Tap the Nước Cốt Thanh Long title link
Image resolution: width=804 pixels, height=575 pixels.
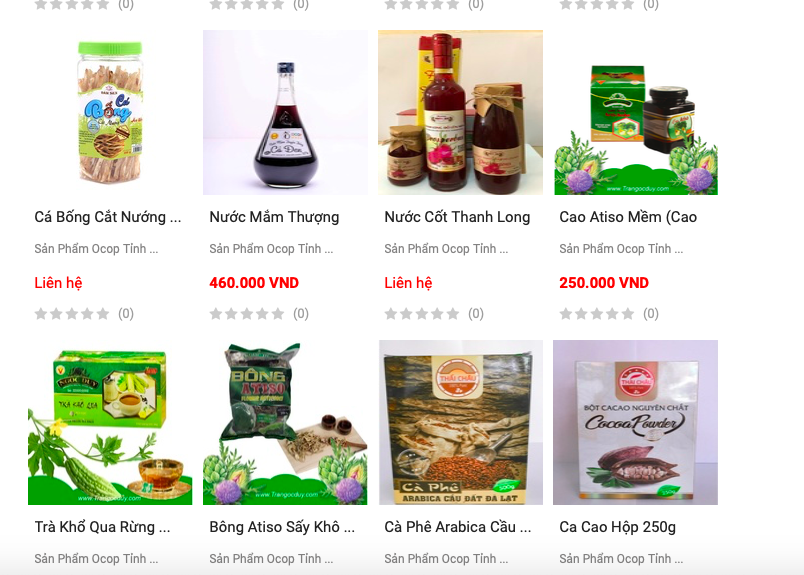tap(457, 217)
